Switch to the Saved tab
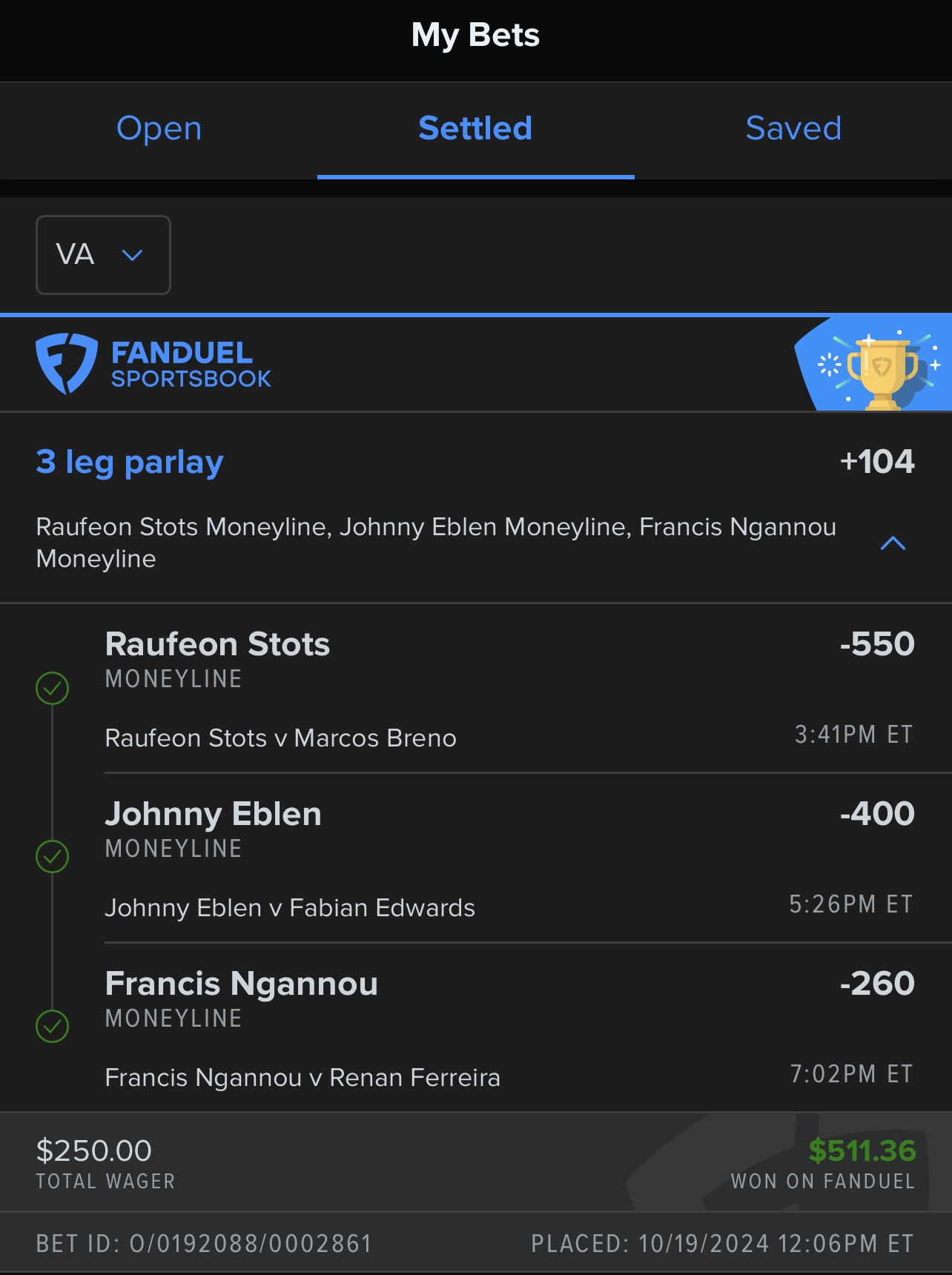 click(793, 129)
